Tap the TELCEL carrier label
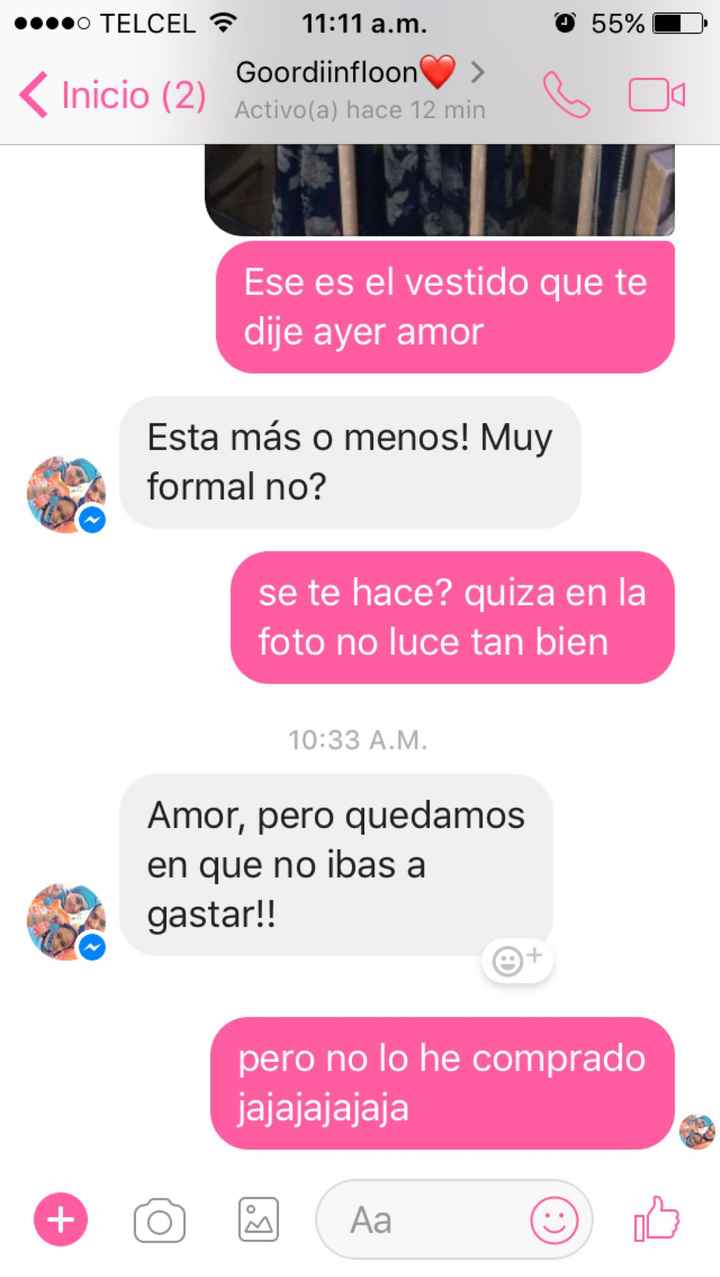 click(x=144, y=23)
